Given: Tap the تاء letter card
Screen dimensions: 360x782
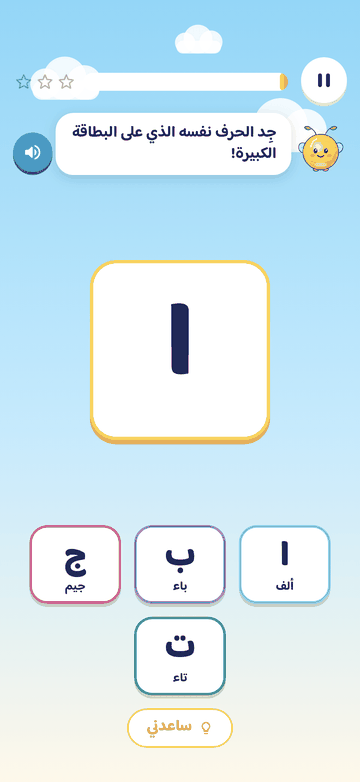Looking at the screenshot, I should pos(180,655).
